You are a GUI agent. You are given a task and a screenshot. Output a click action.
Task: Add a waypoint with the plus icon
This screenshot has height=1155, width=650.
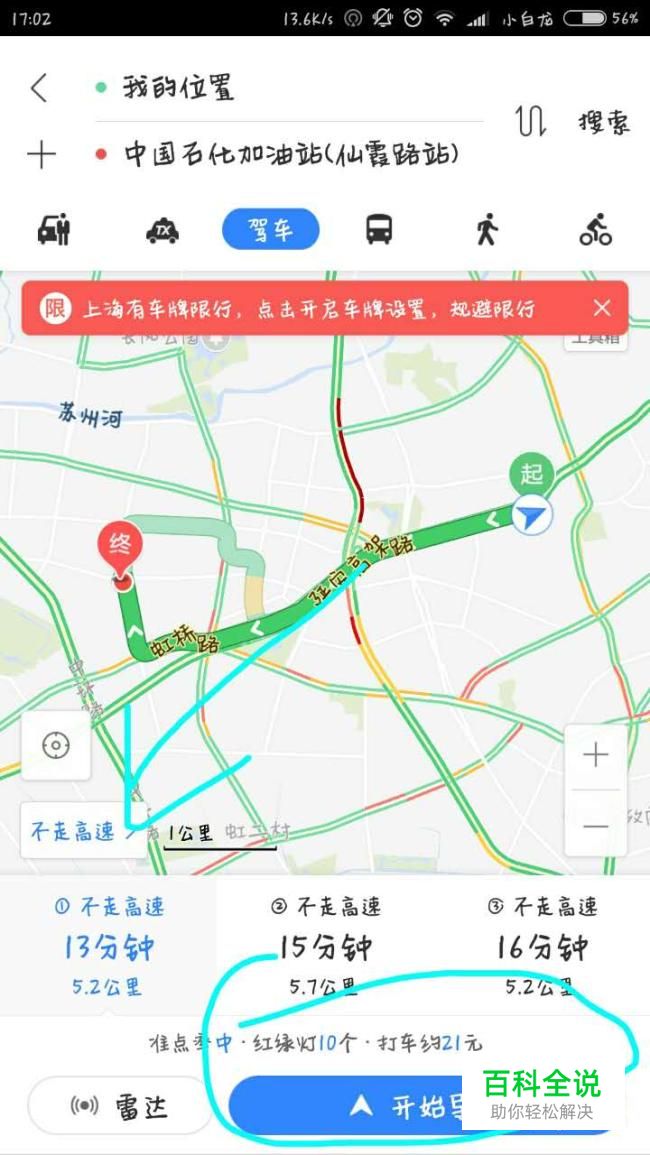41,155
